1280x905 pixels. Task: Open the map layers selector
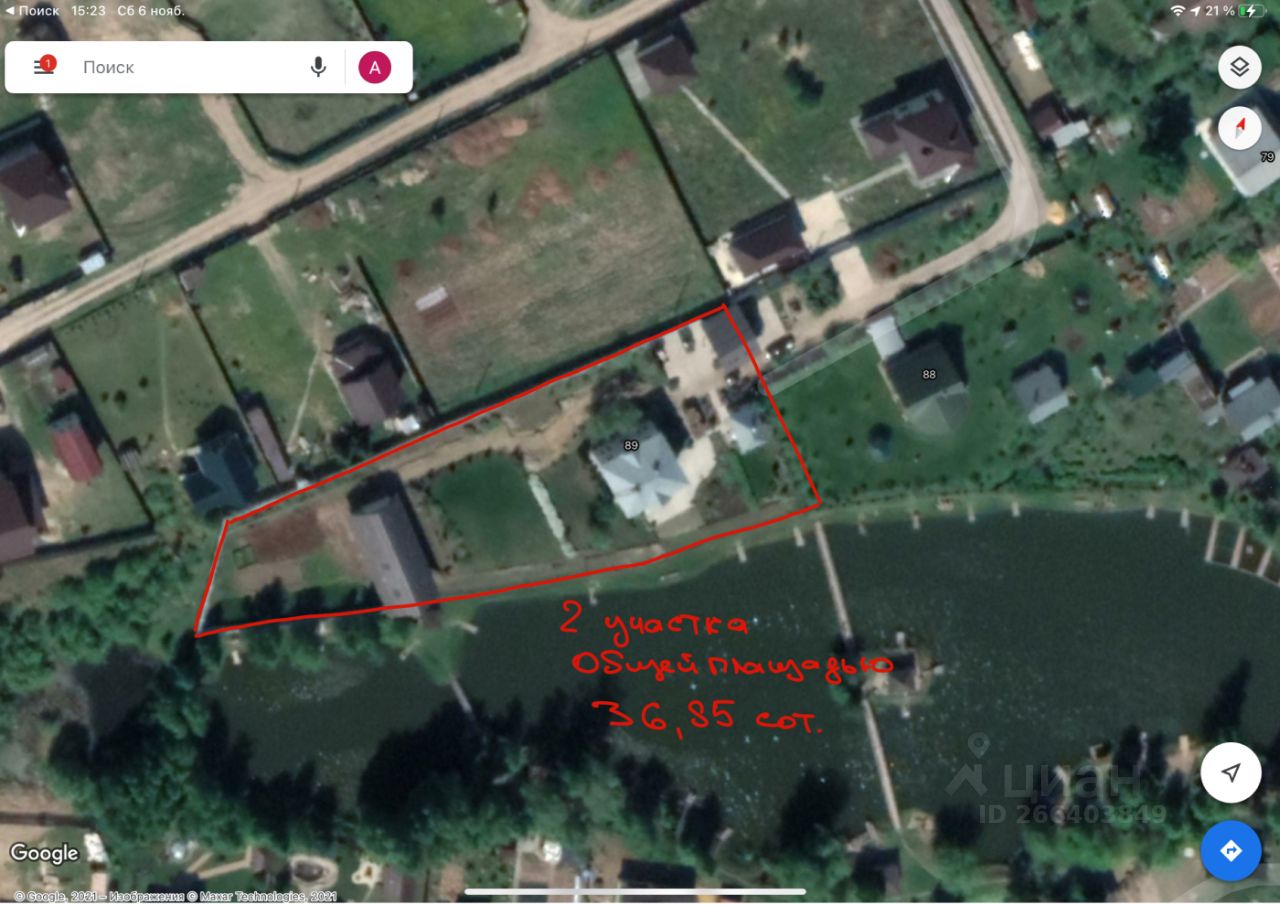tap(1239, 68)
